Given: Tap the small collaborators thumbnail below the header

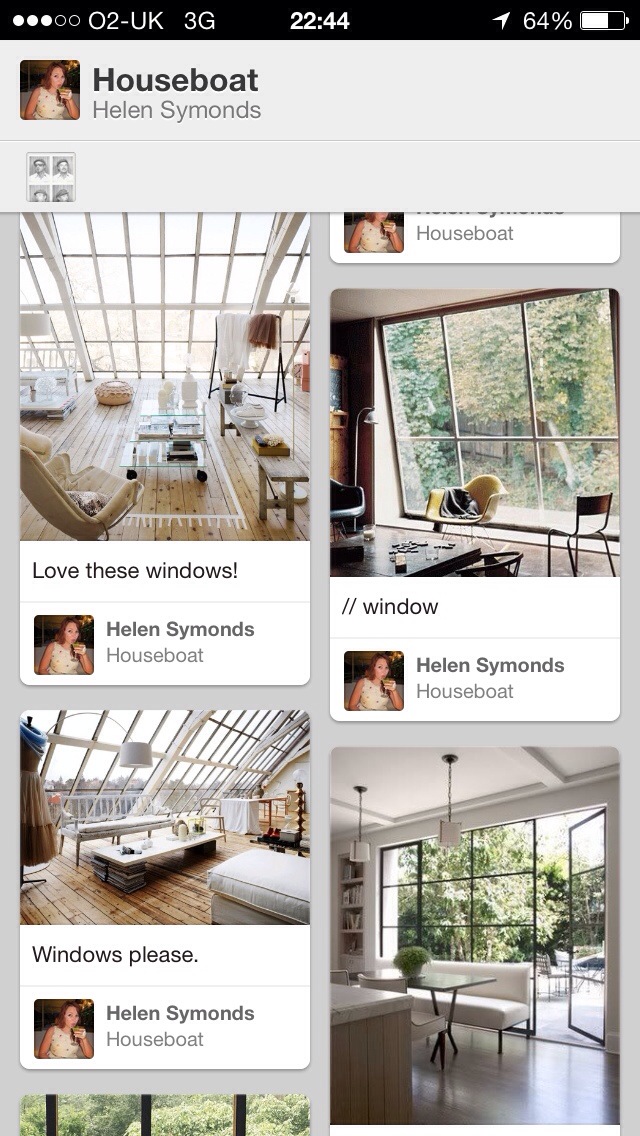Looking at the screenshot, I should coord(51,178).
